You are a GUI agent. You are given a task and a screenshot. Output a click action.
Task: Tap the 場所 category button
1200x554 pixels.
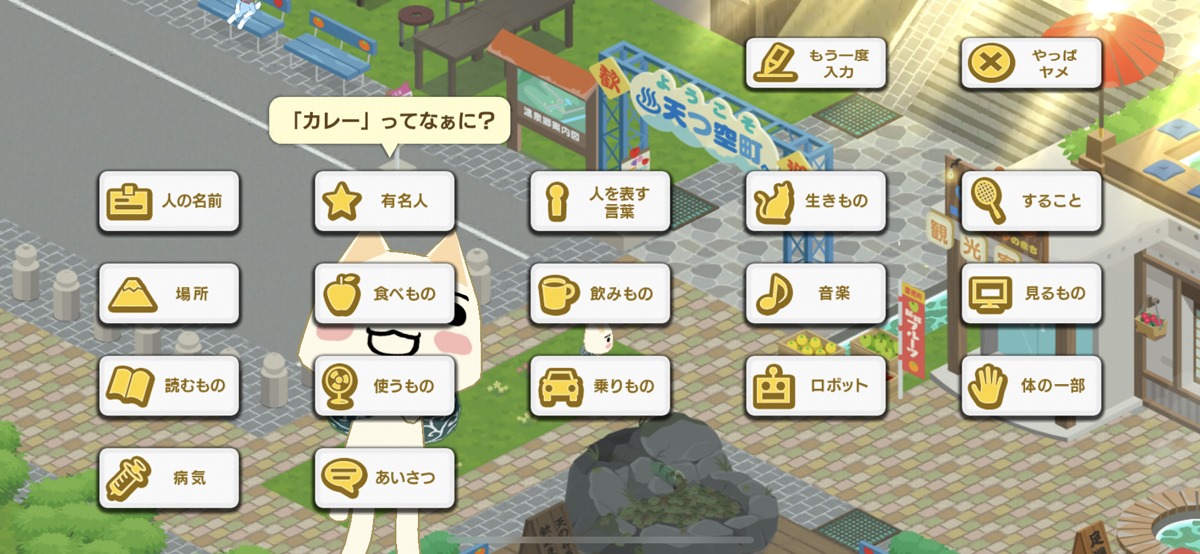coord(169,294)
